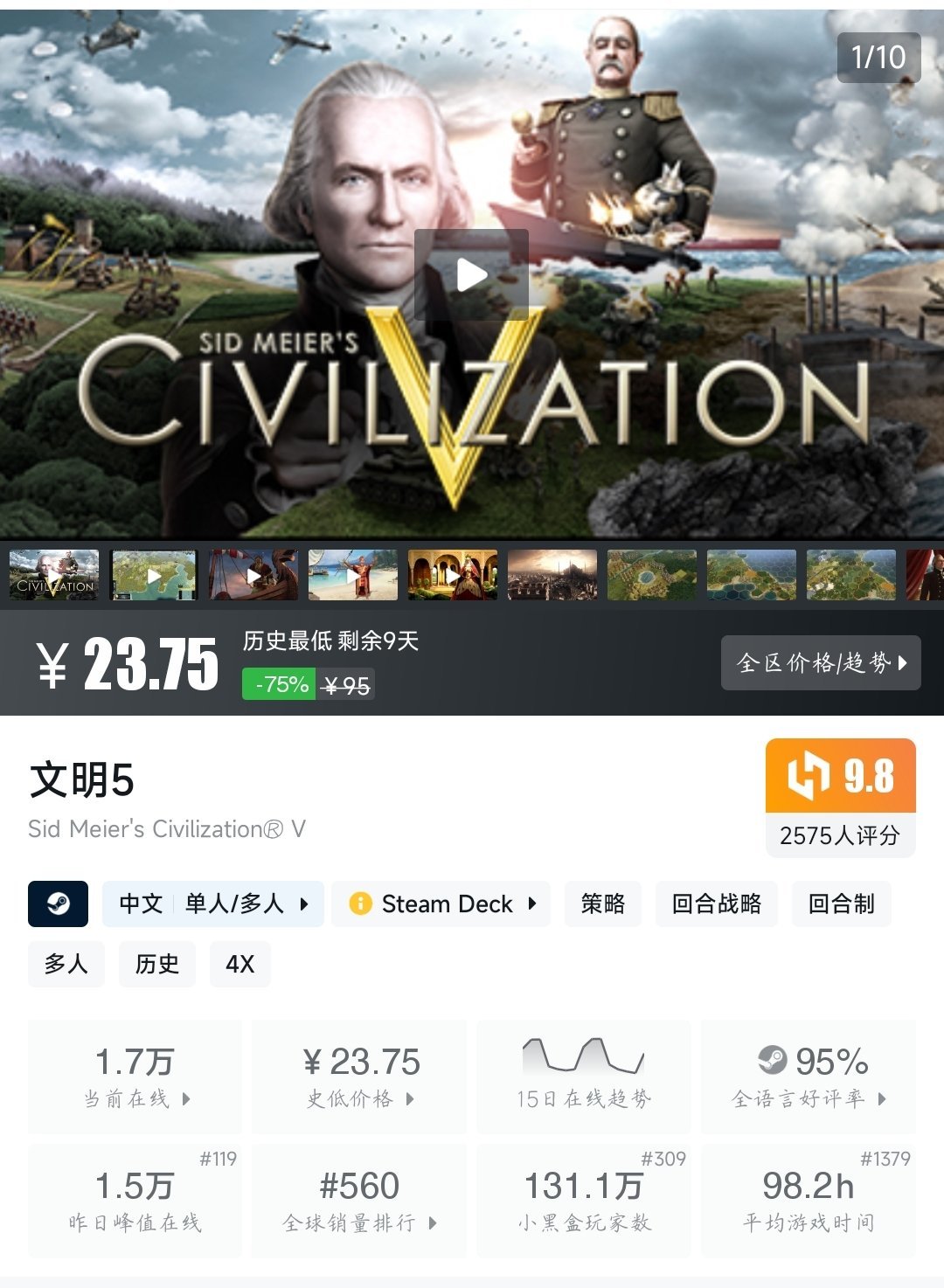This screenshot has height=1288, width=944.
Task: Select the second gallery video thumbnail
Action: [154, 575]
